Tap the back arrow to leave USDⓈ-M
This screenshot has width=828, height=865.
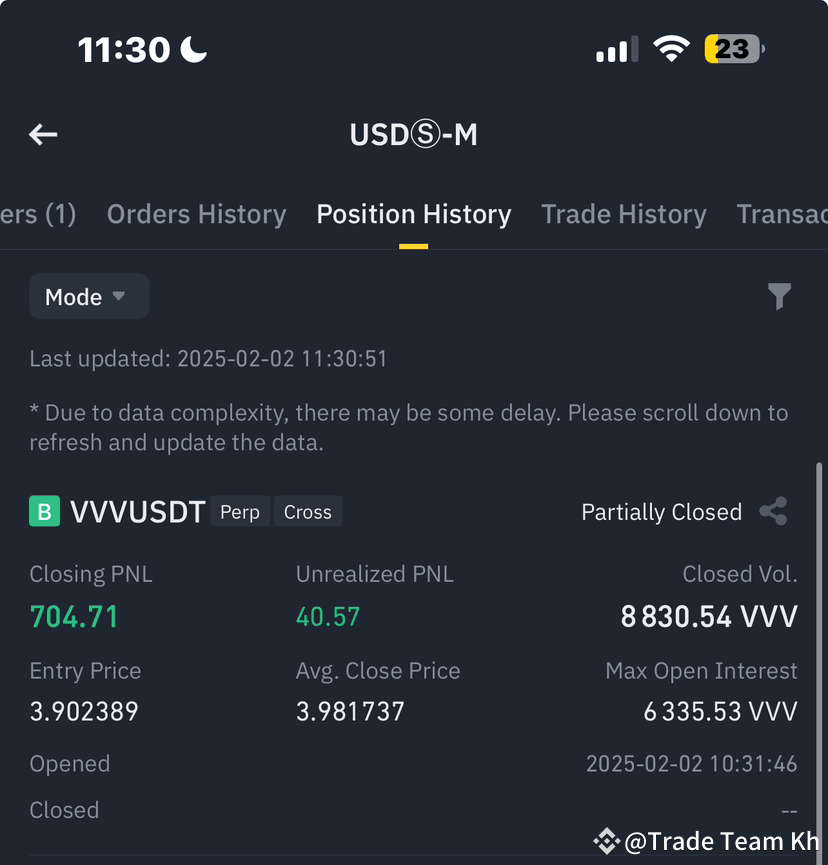(42, 134)
